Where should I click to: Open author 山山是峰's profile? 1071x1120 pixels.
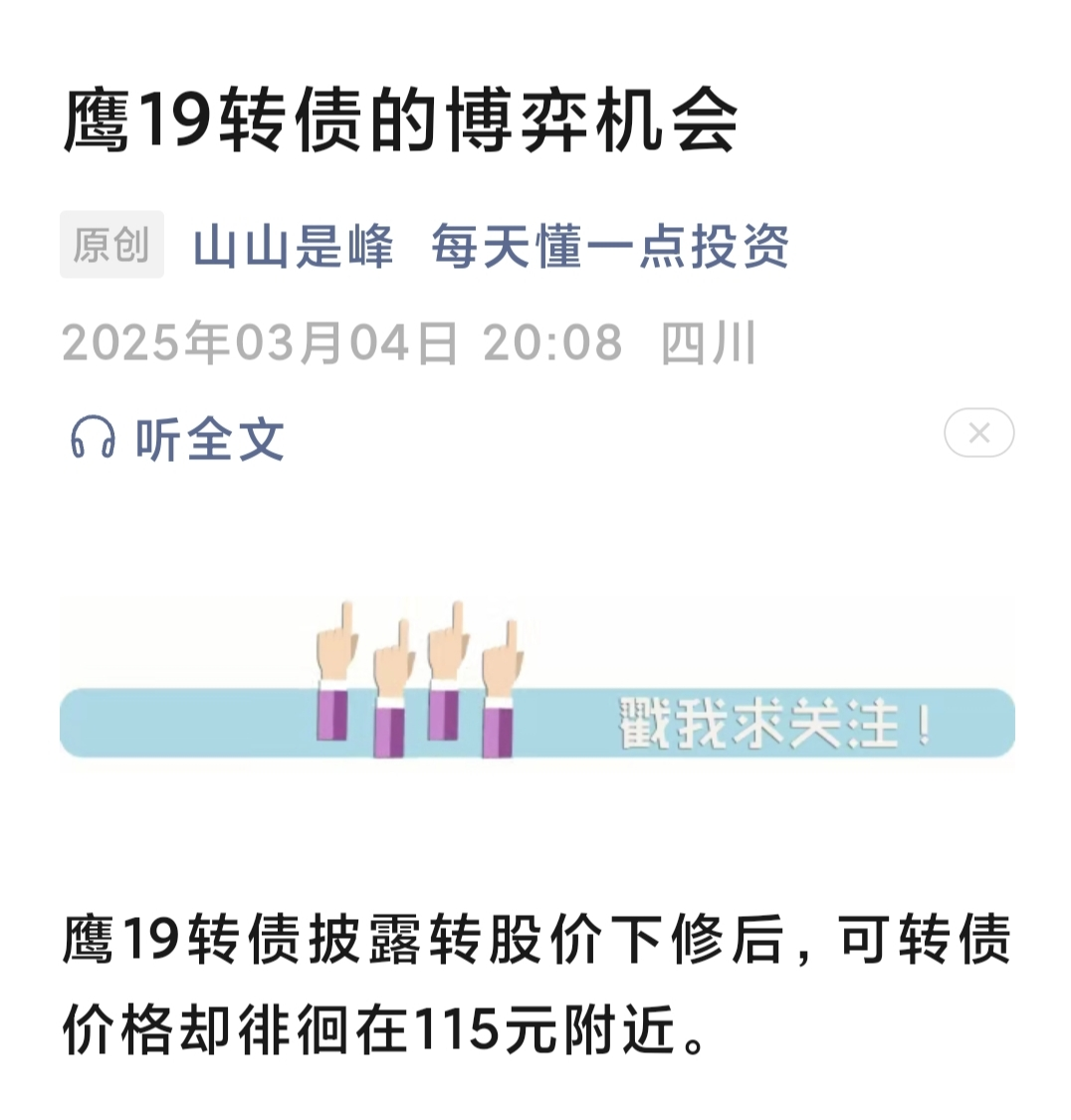pos(293,246)
